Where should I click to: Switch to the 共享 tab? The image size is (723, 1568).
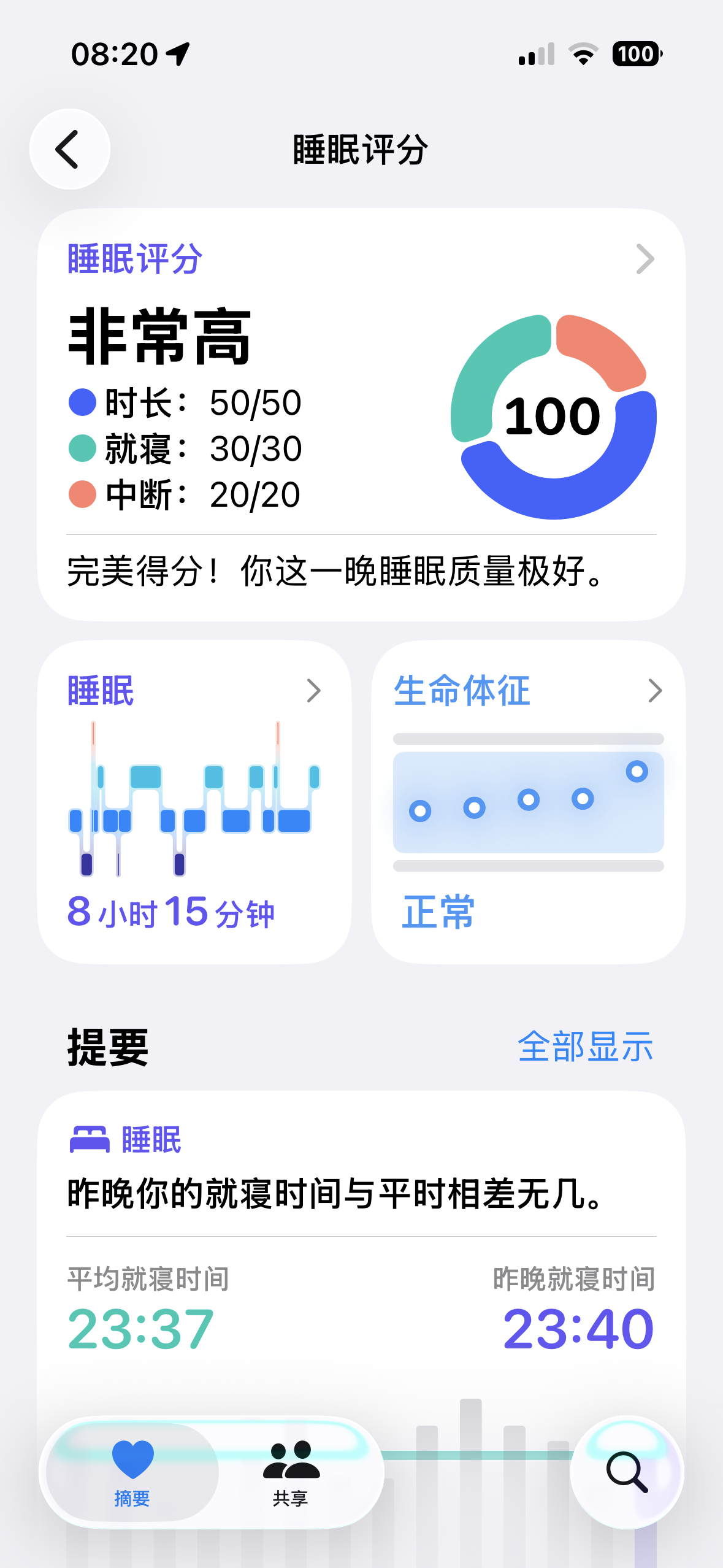click(x=291, y=1472)
